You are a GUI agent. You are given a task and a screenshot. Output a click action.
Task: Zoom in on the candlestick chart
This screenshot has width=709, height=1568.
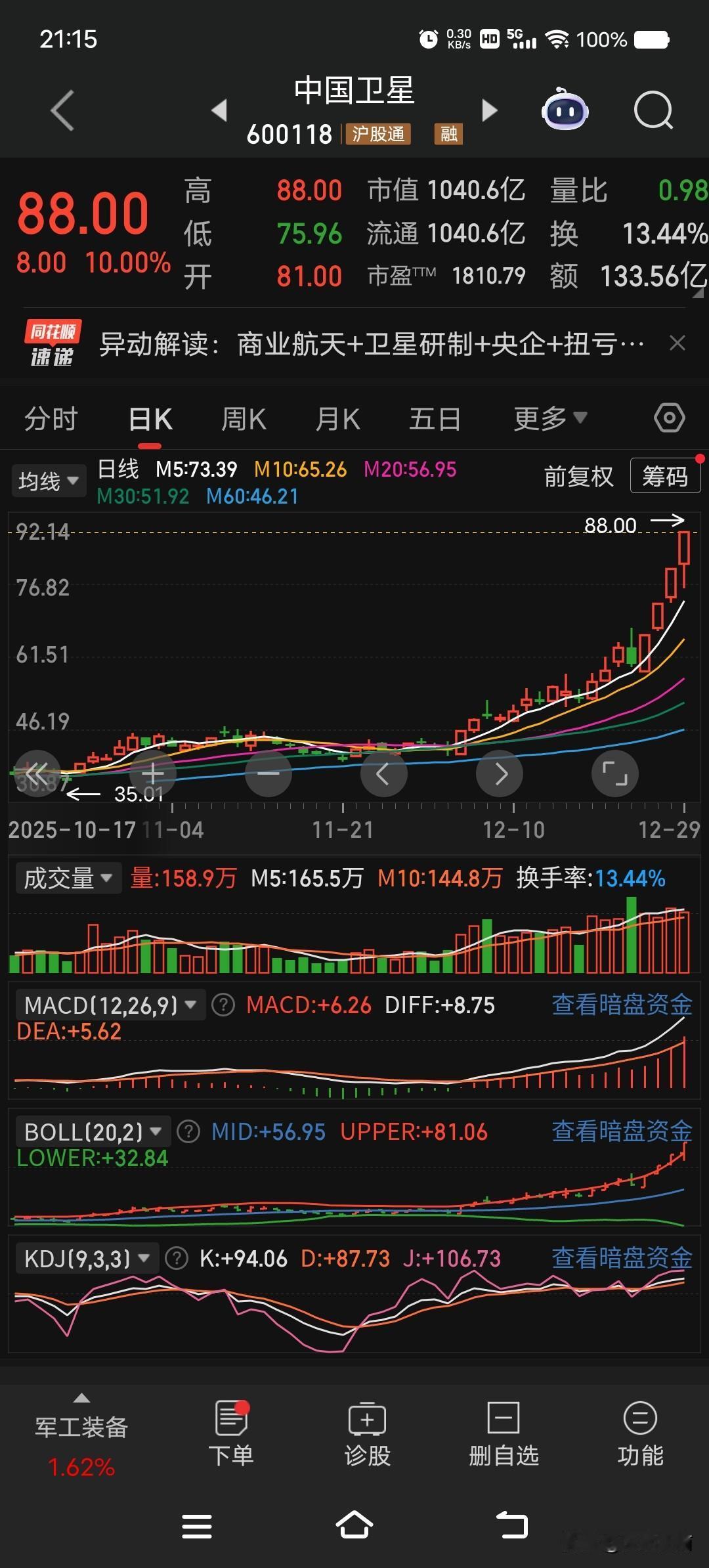pos(153,773)
